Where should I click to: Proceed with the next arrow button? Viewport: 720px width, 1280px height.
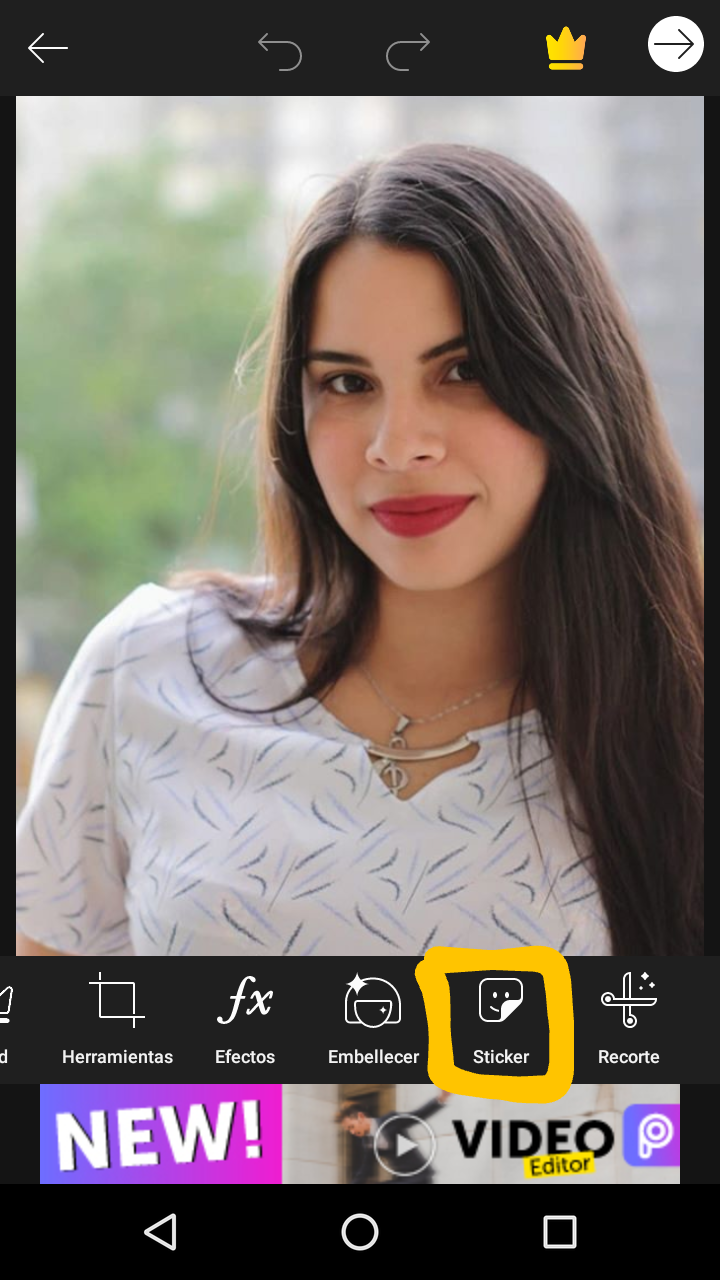[x=675, y=45]
